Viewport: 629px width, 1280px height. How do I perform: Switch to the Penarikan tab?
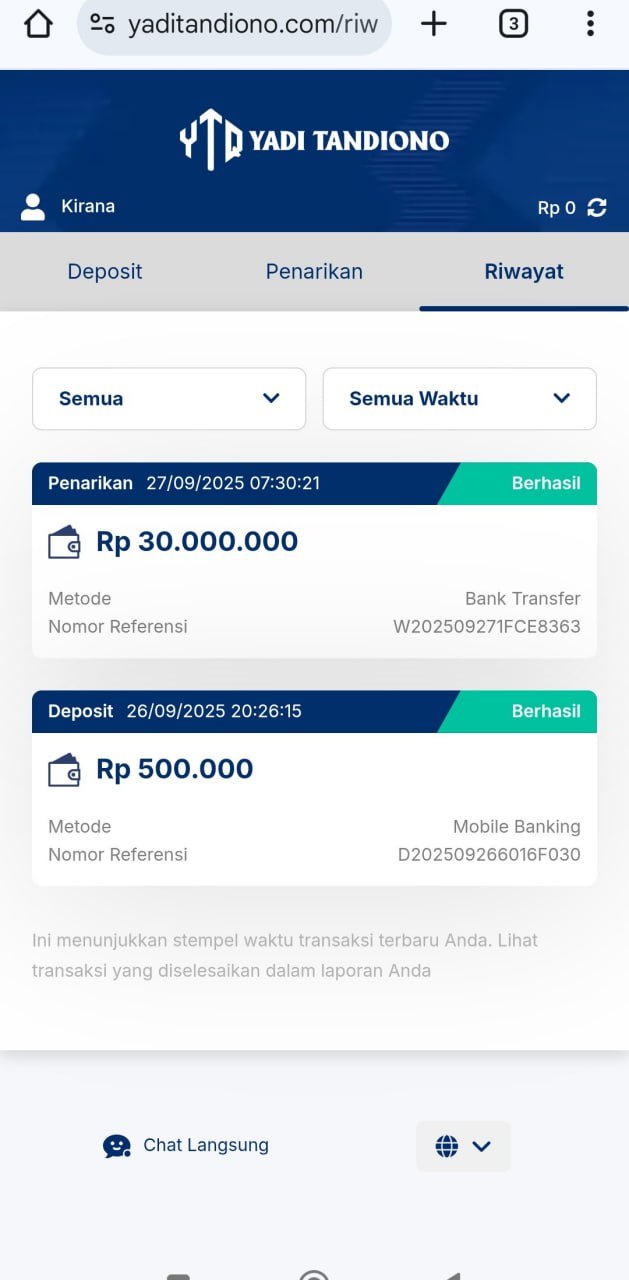(314, 272)
